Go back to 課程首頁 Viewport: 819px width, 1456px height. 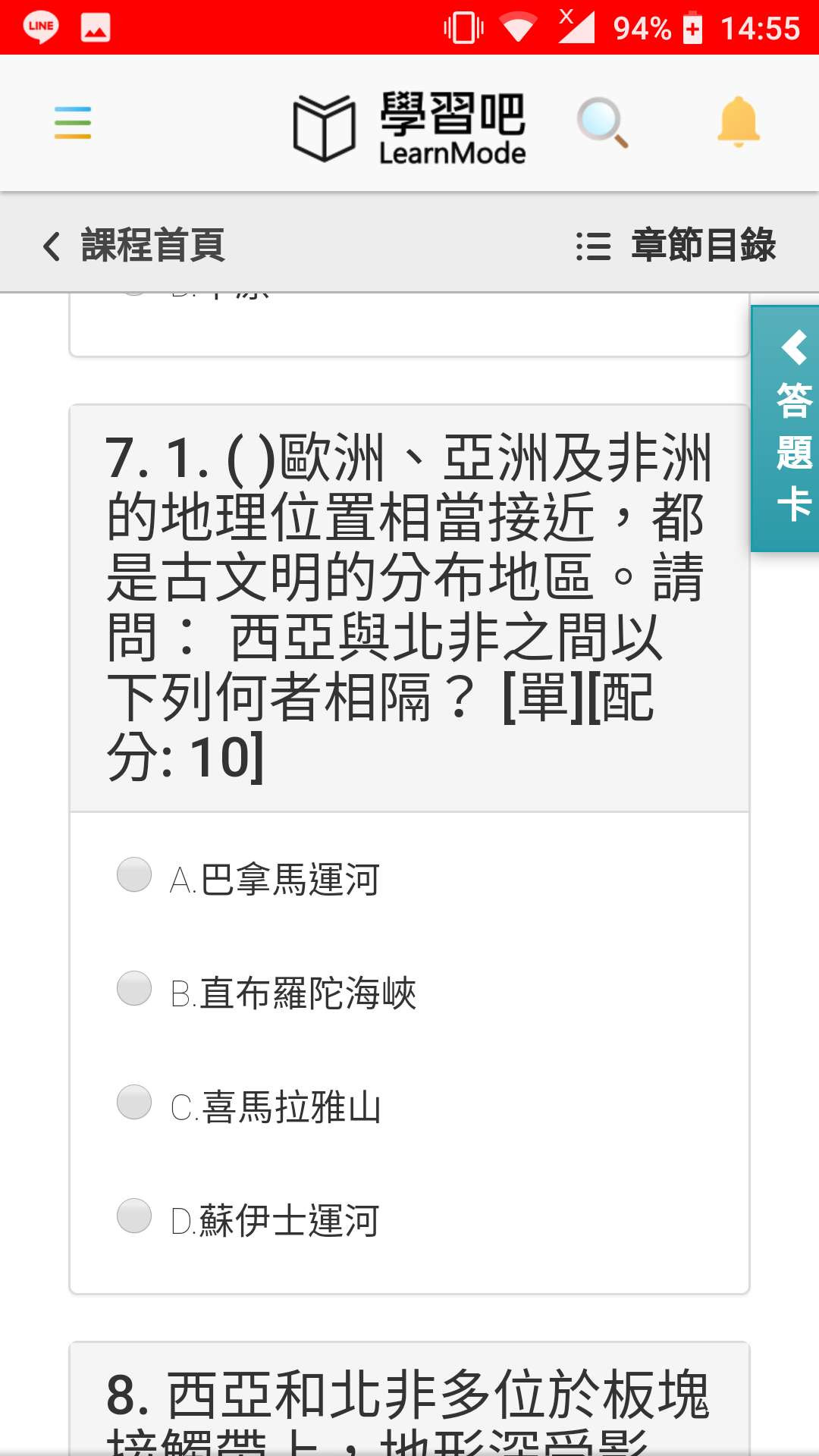(x=135, y=246)
